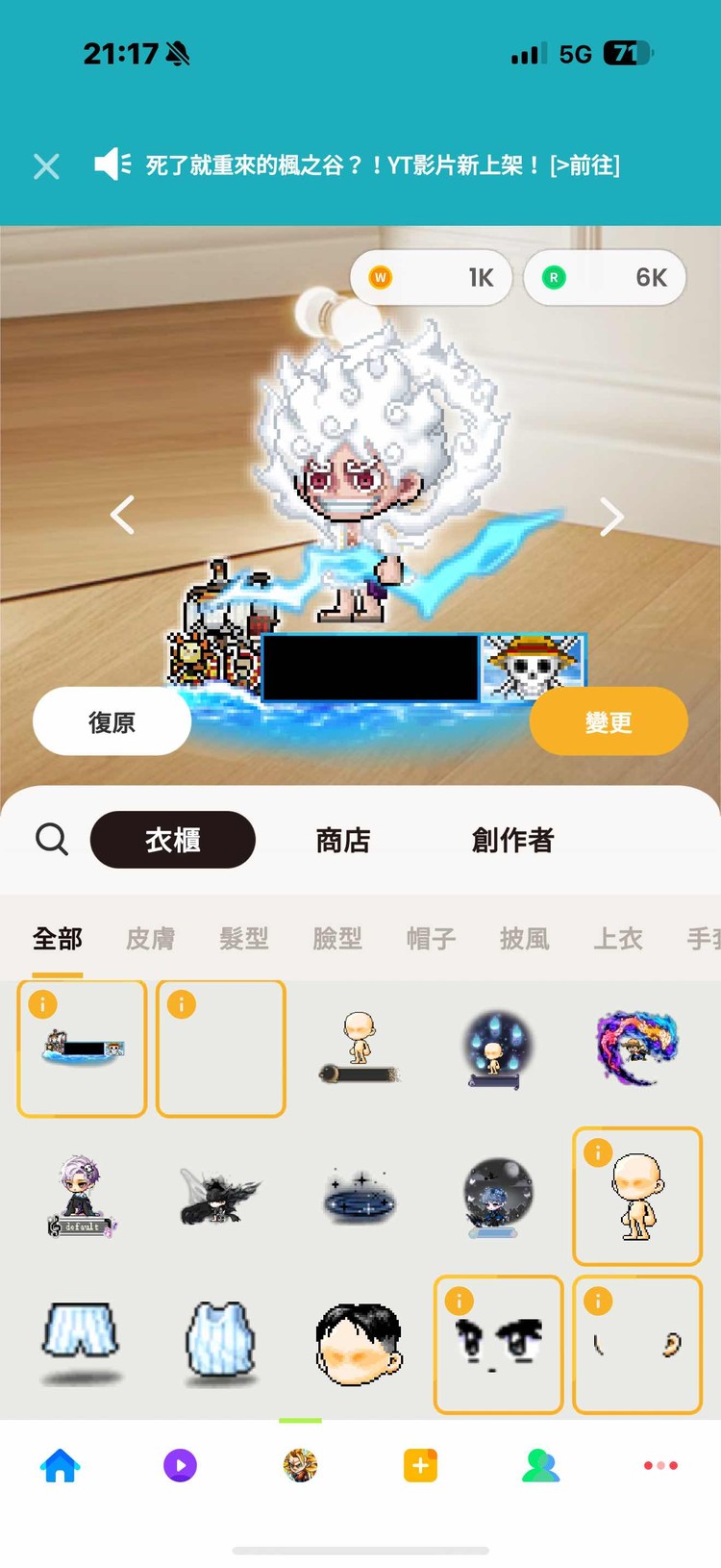Show the previous avatar with left arrow
This screenshot has height=1568, width=721.
122,516
